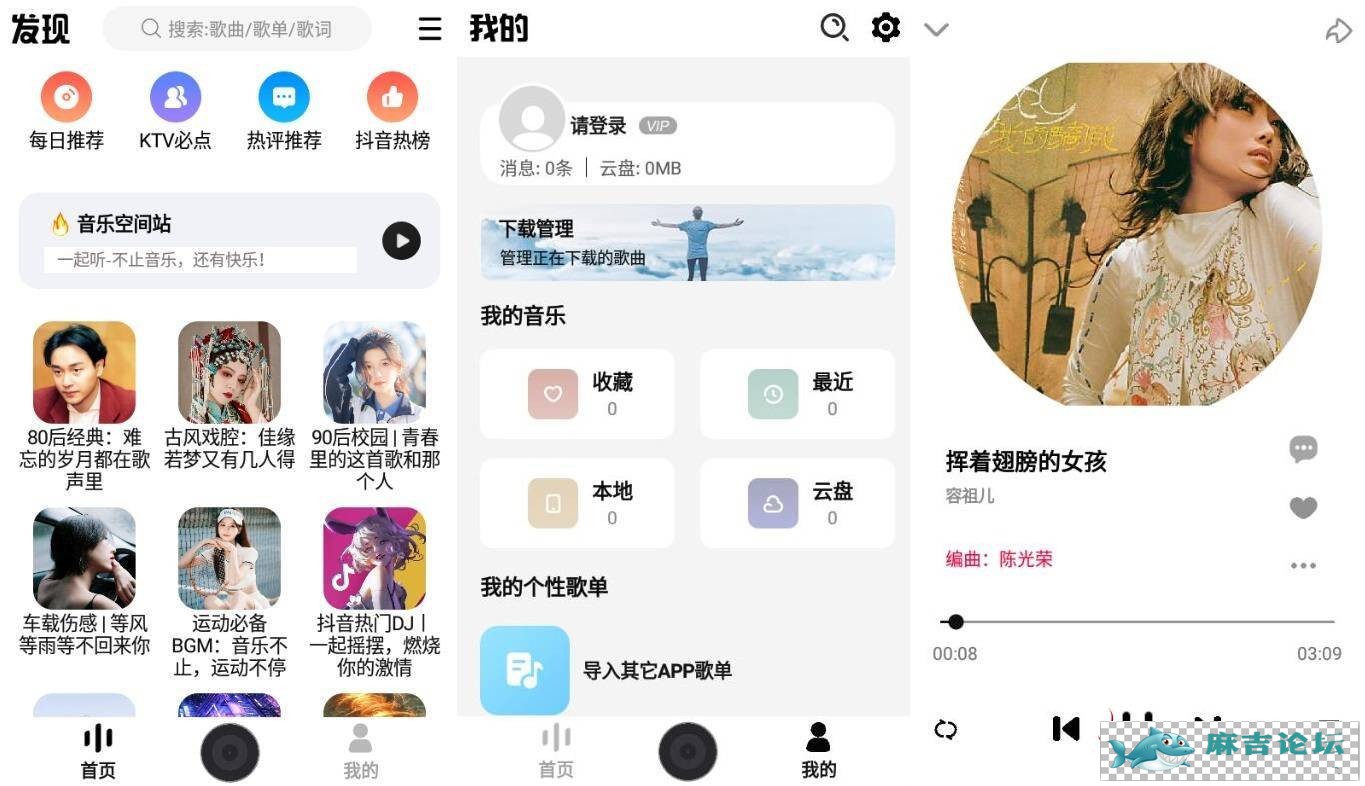
Task: Open the song search box
Action: pyautogui.click(x=238, y=29)
